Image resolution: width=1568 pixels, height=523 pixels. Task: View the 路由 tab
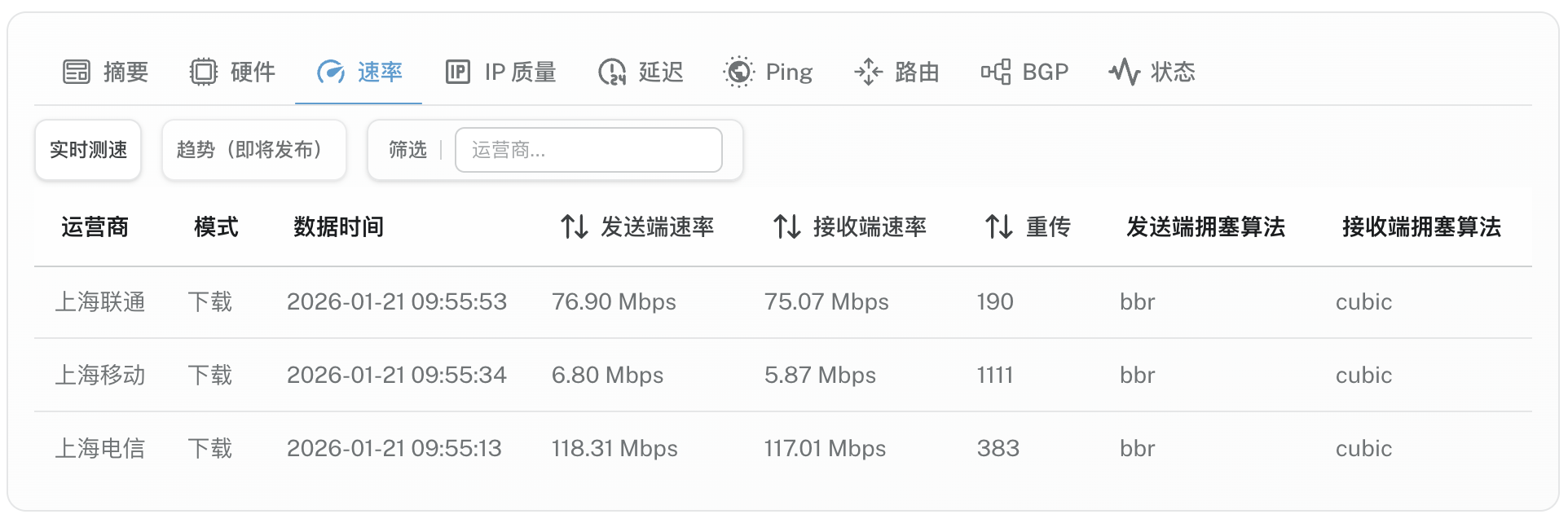(896, 73)
